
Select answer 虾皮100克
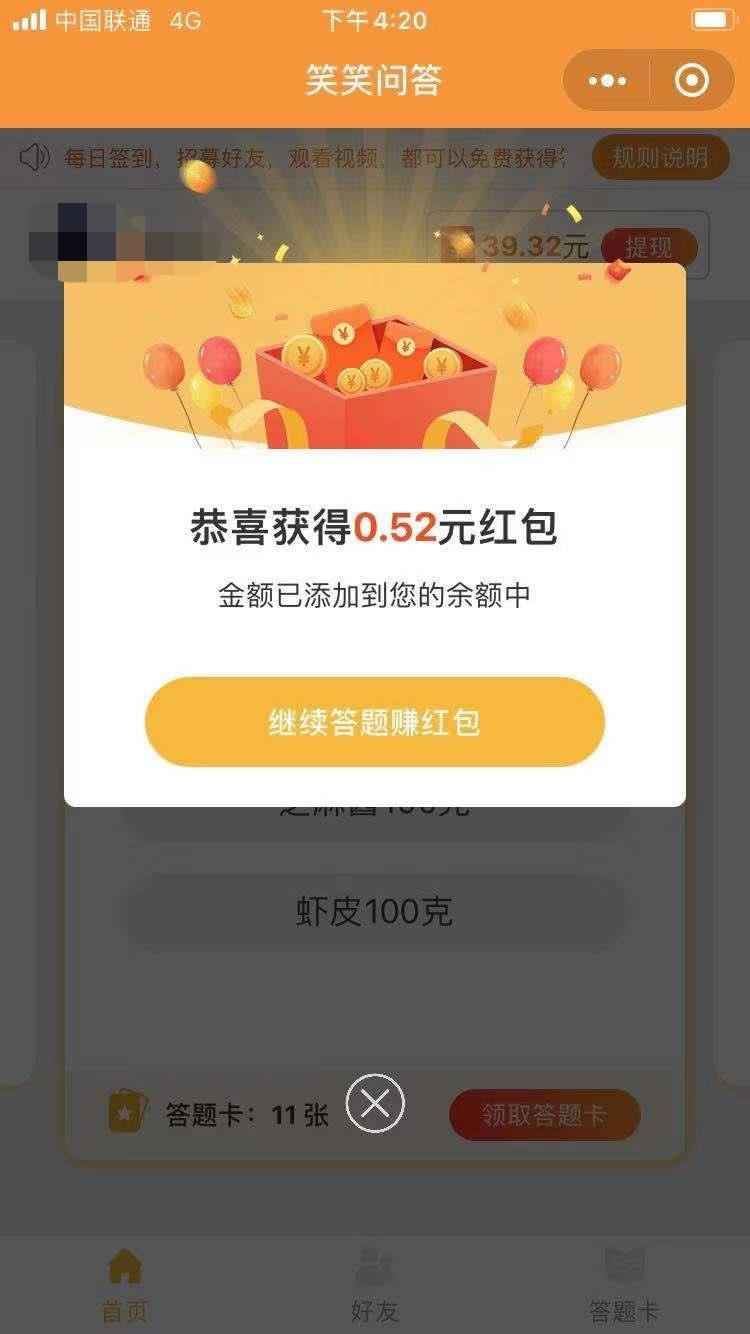click(x=375, y=911)
